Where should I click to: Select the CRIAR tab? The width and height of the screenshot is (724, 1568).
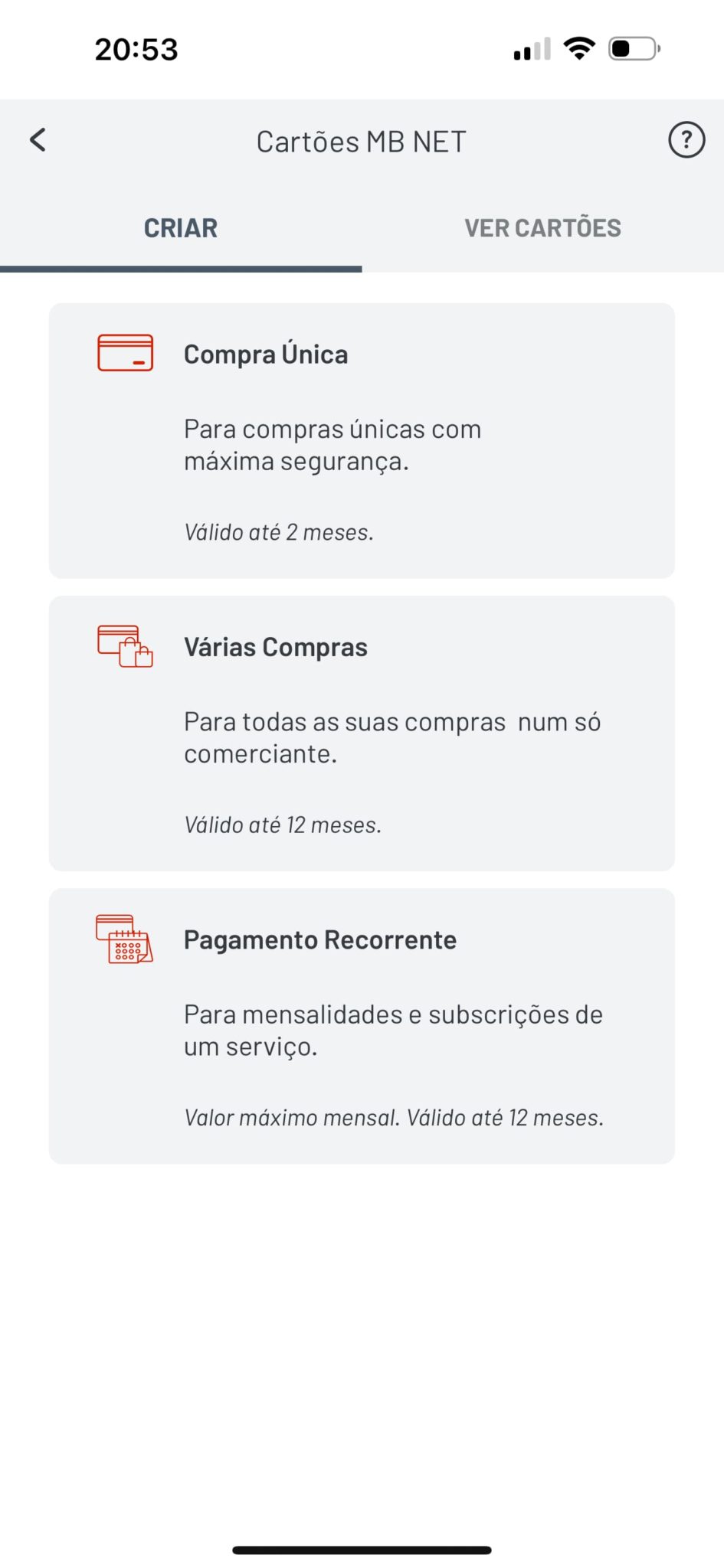tap(180, 227)
